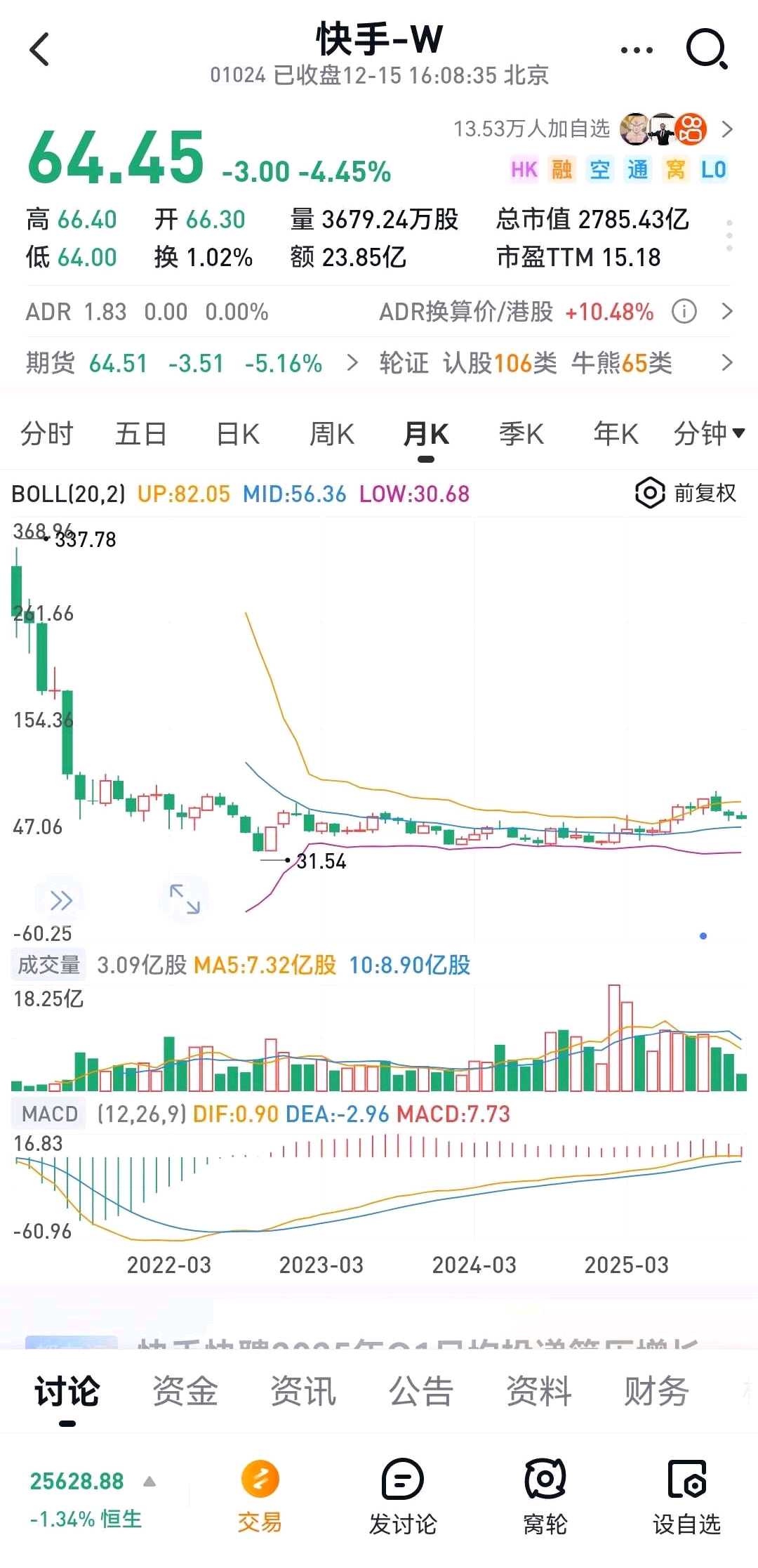The width and height of the screenshot is (758, 1568).
Task: Select the 日K chart tab
Action: coord(238,434)
